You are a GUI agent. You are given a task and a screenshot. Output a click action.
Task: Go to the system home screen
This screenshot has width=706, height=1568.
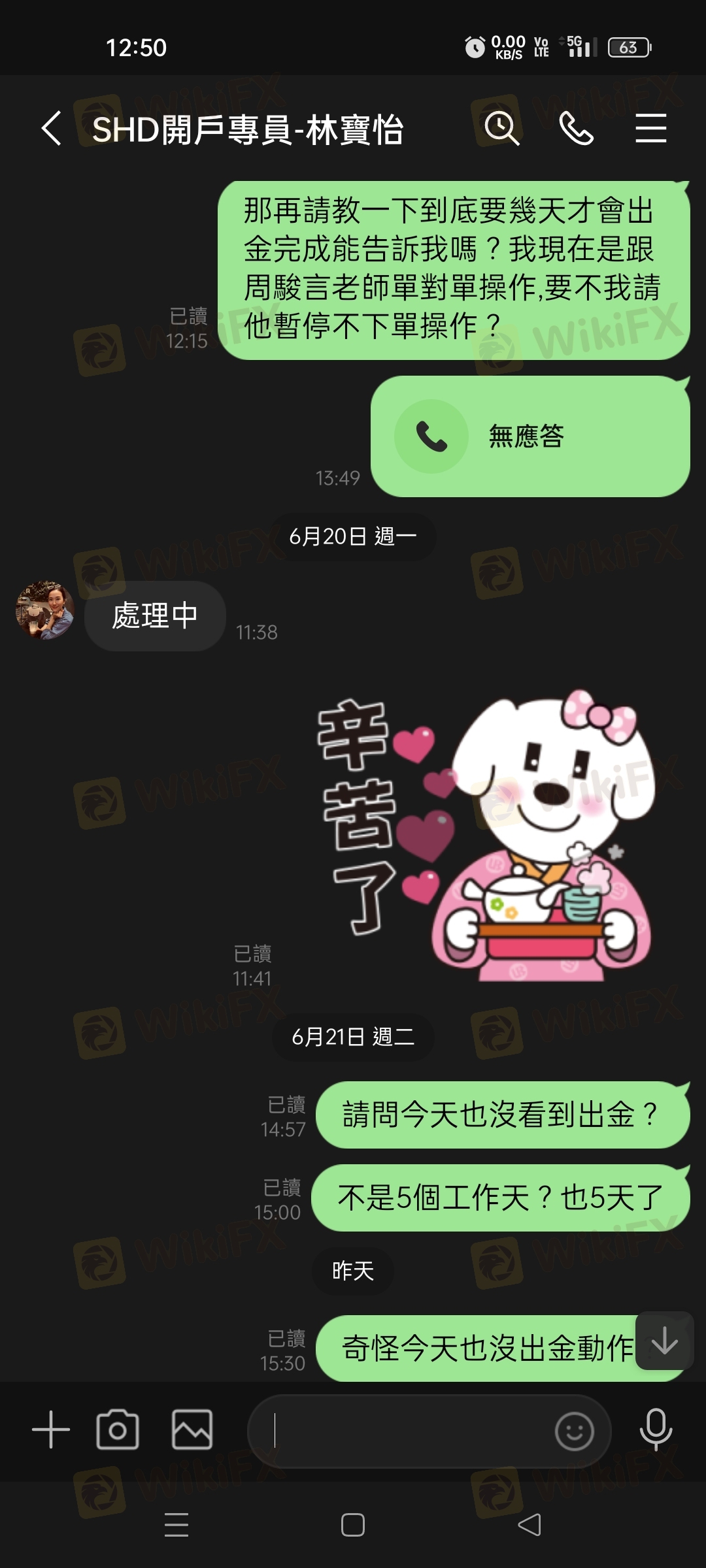click(x=353, y=1525)
